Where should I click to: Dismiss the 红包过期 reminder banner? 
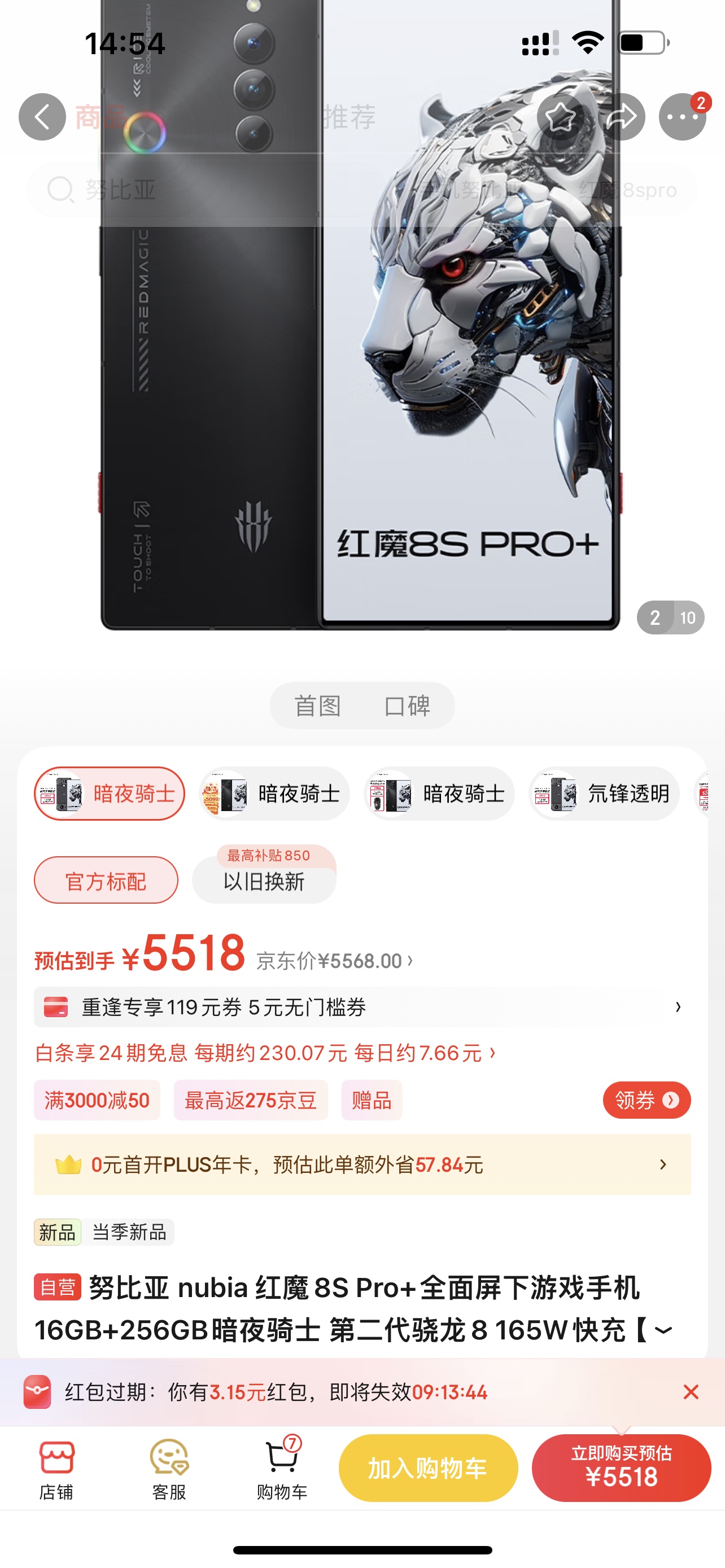691,1392
